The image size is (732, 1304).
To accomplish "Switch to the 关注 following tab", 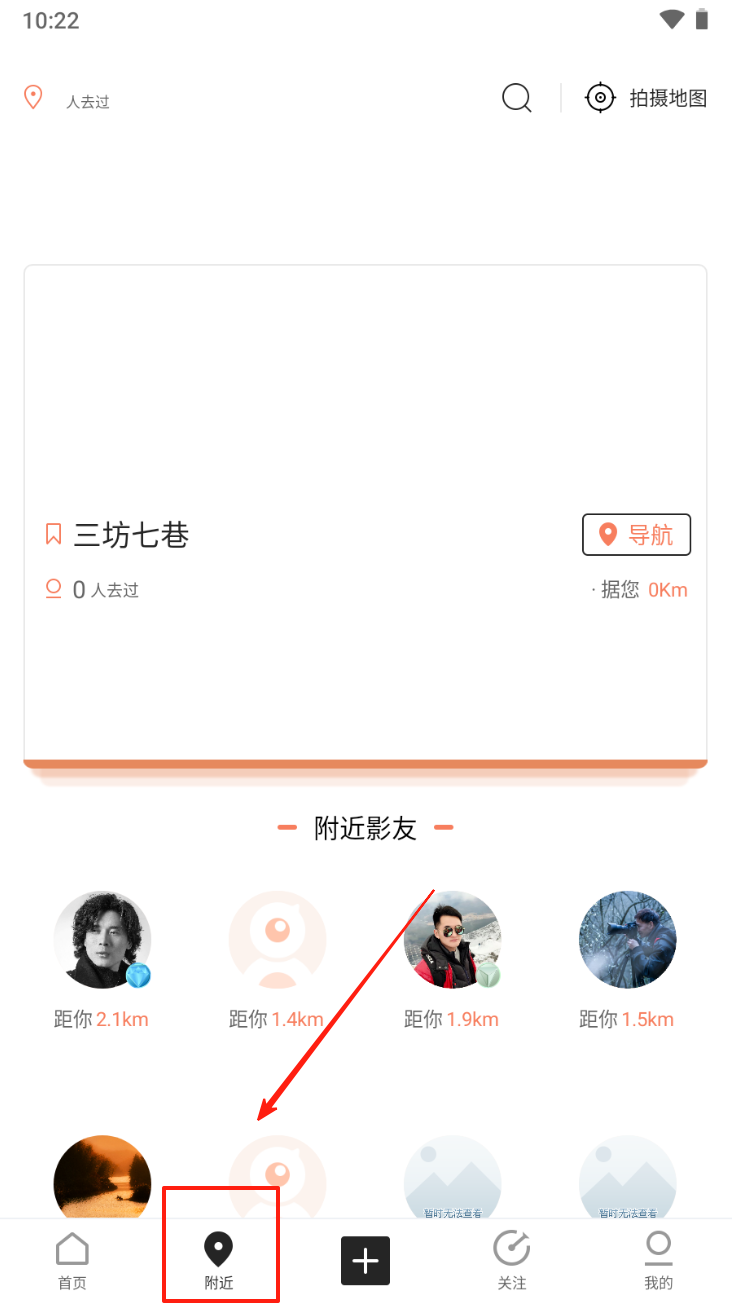I will [x=512, y=1261].
